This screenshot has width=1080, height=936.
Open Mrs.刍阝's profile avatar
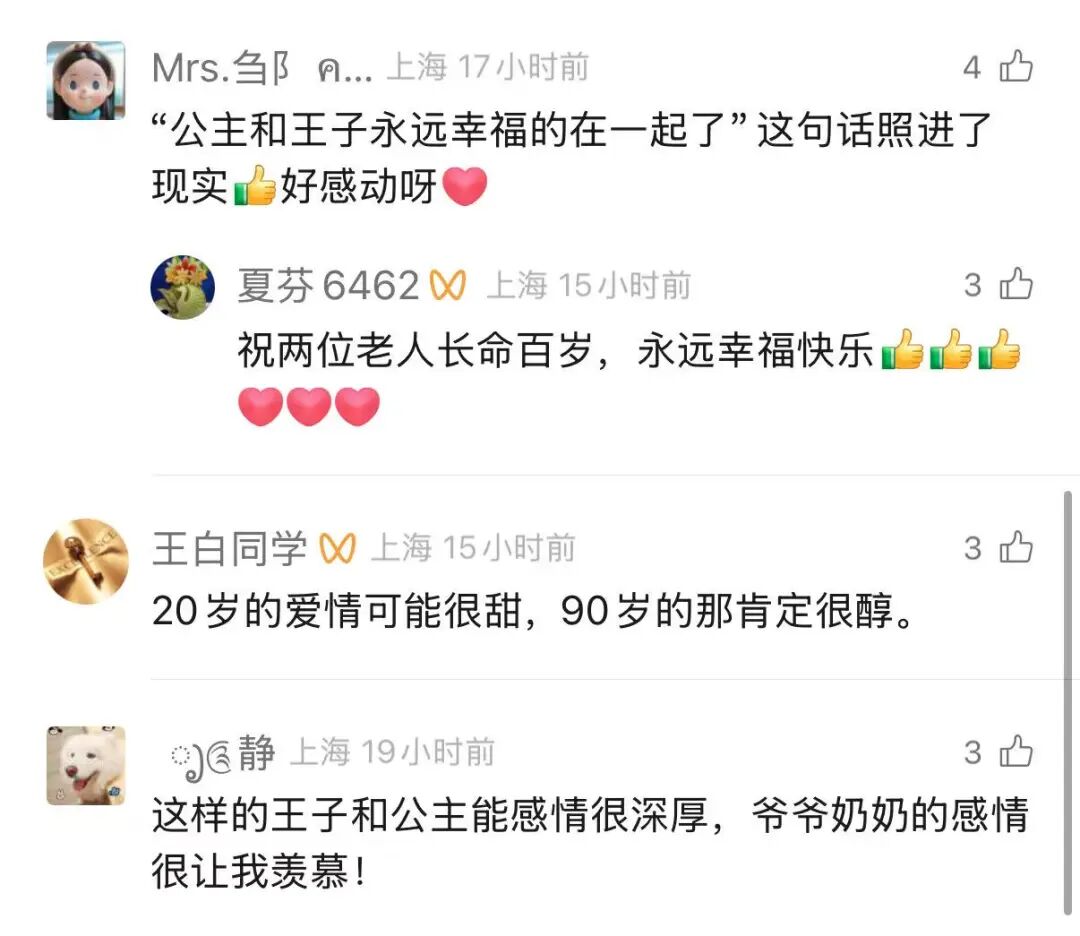86,80
